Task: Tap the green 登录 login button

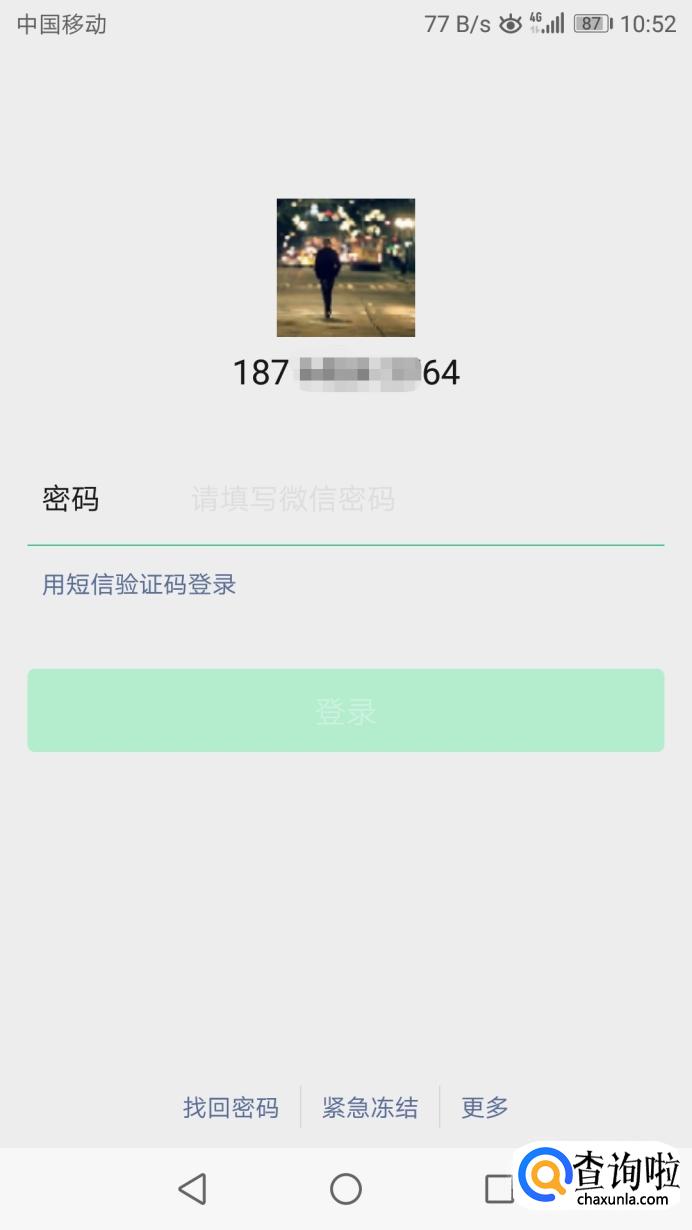Action: point(346,711)
